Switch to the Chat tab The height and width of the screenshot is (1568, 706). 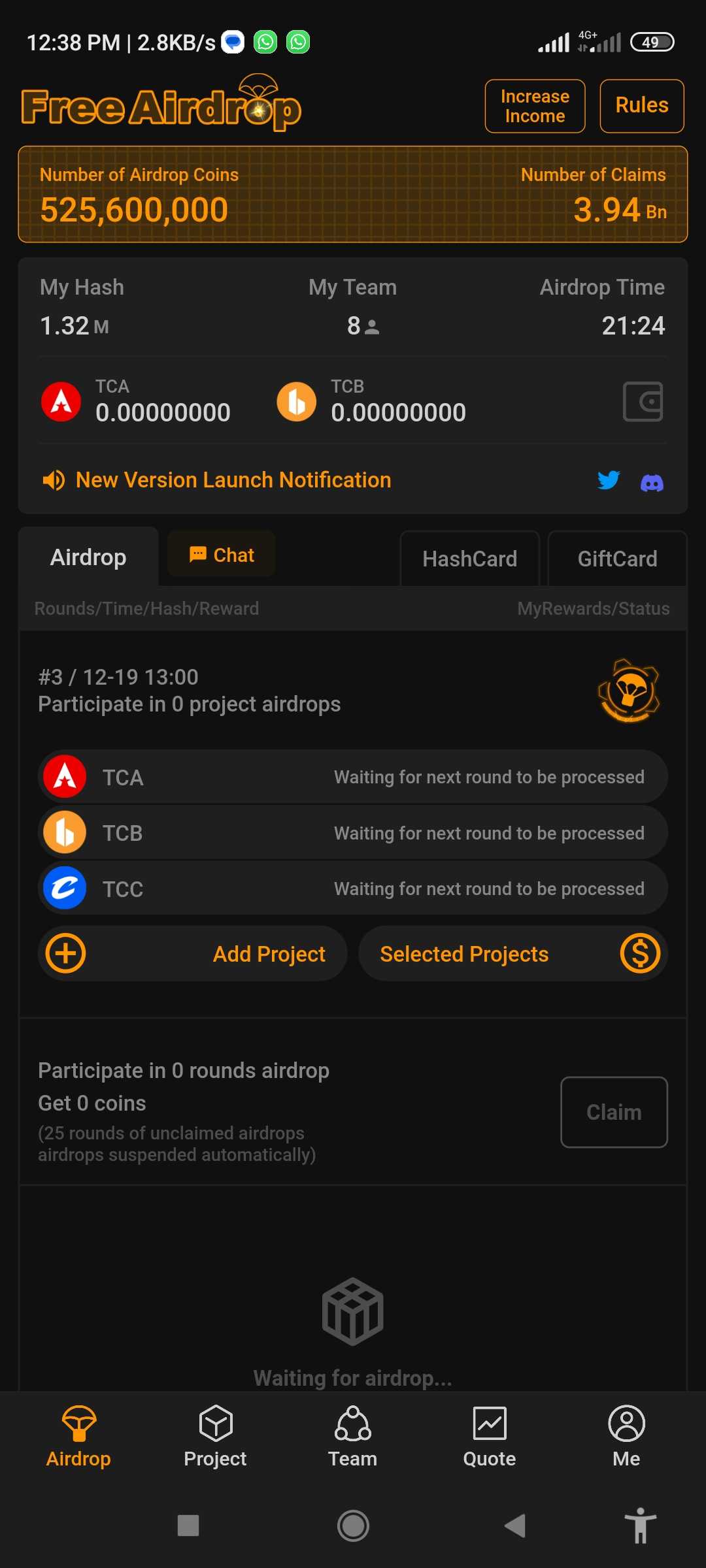(x=222, y=555)
